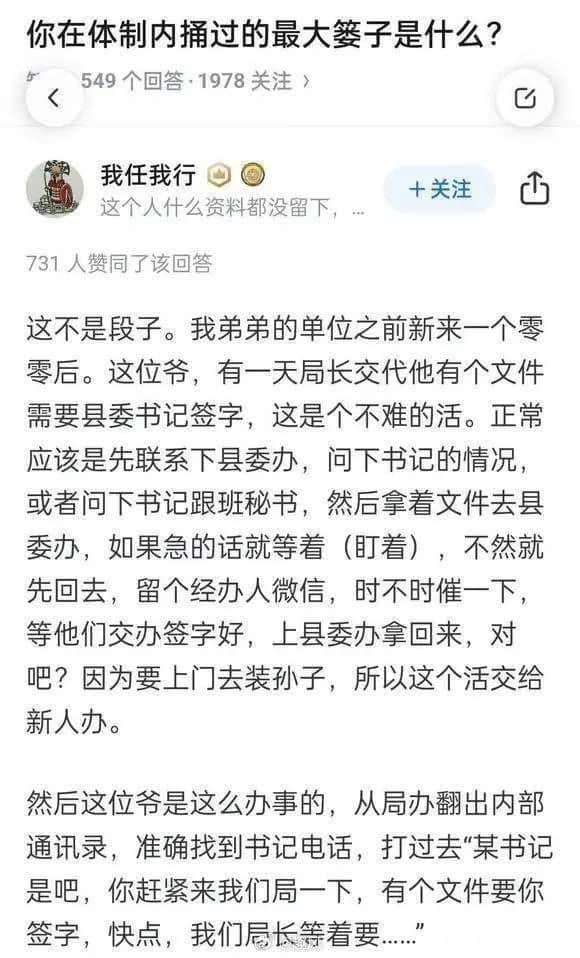Go back using the floating arrow
The width and height of the screenshot is (580, 958).
54,98
